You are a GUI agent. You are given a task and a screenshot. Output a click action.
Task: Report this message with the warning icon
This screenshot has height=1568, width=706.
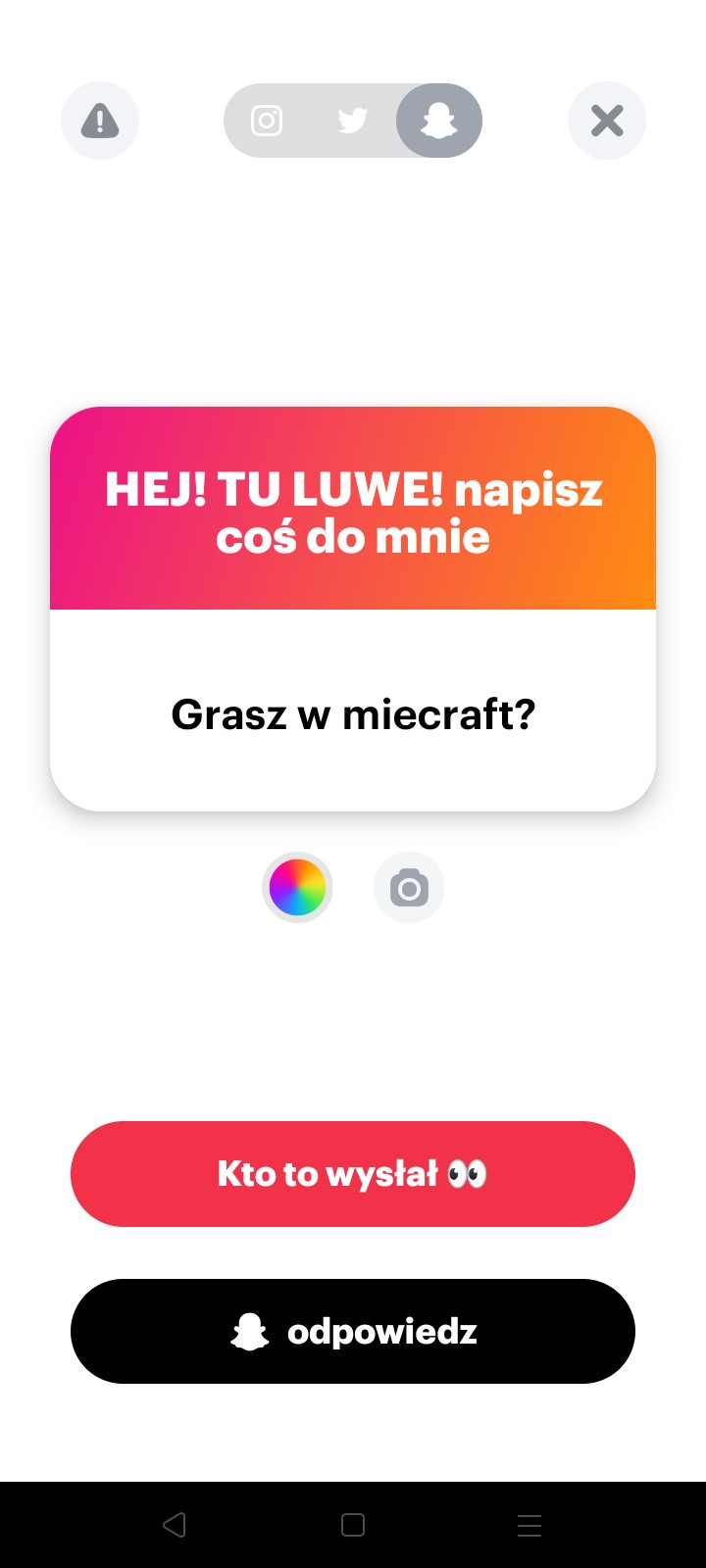click(x=100, y=121)
